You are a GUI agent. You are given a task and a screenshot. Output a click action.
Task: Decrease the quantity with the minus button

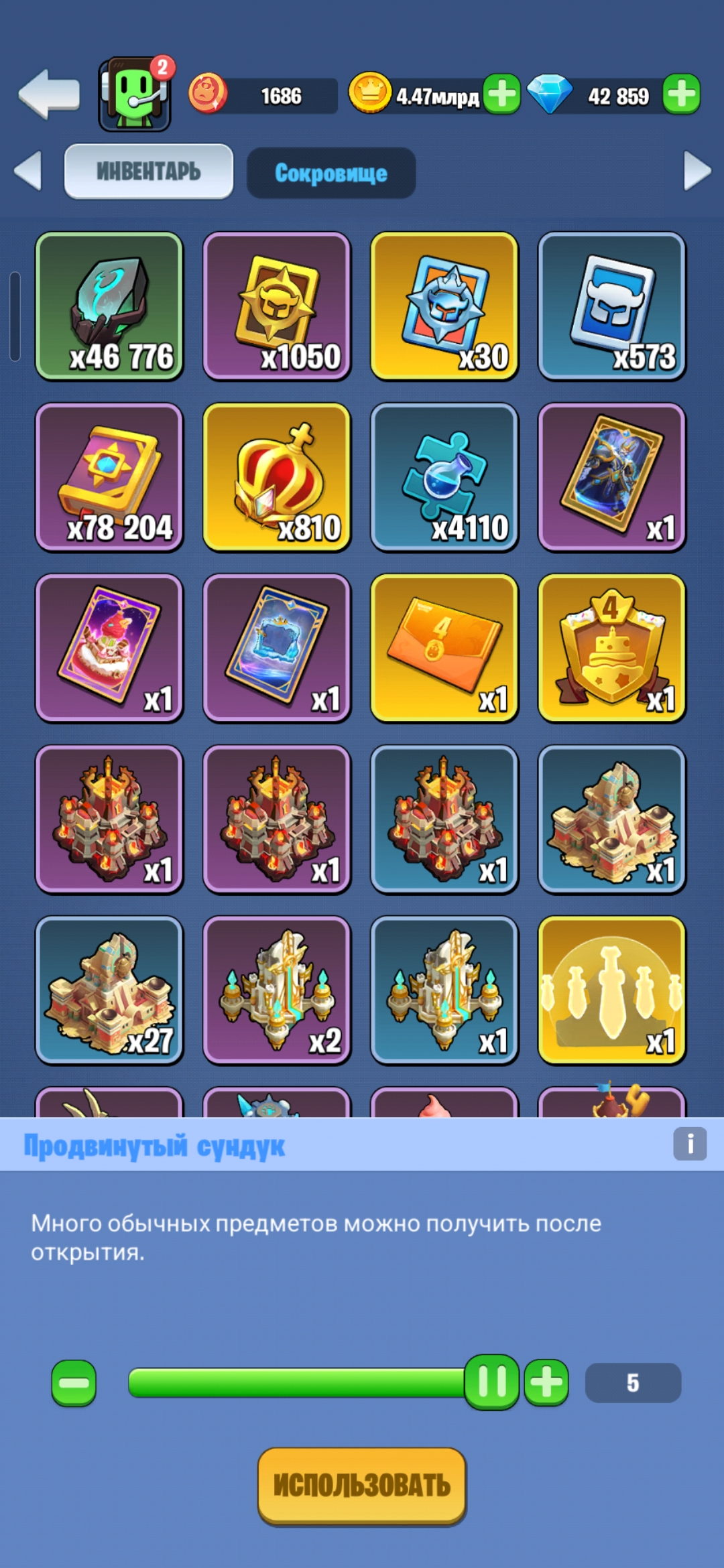click(74, 1382)
